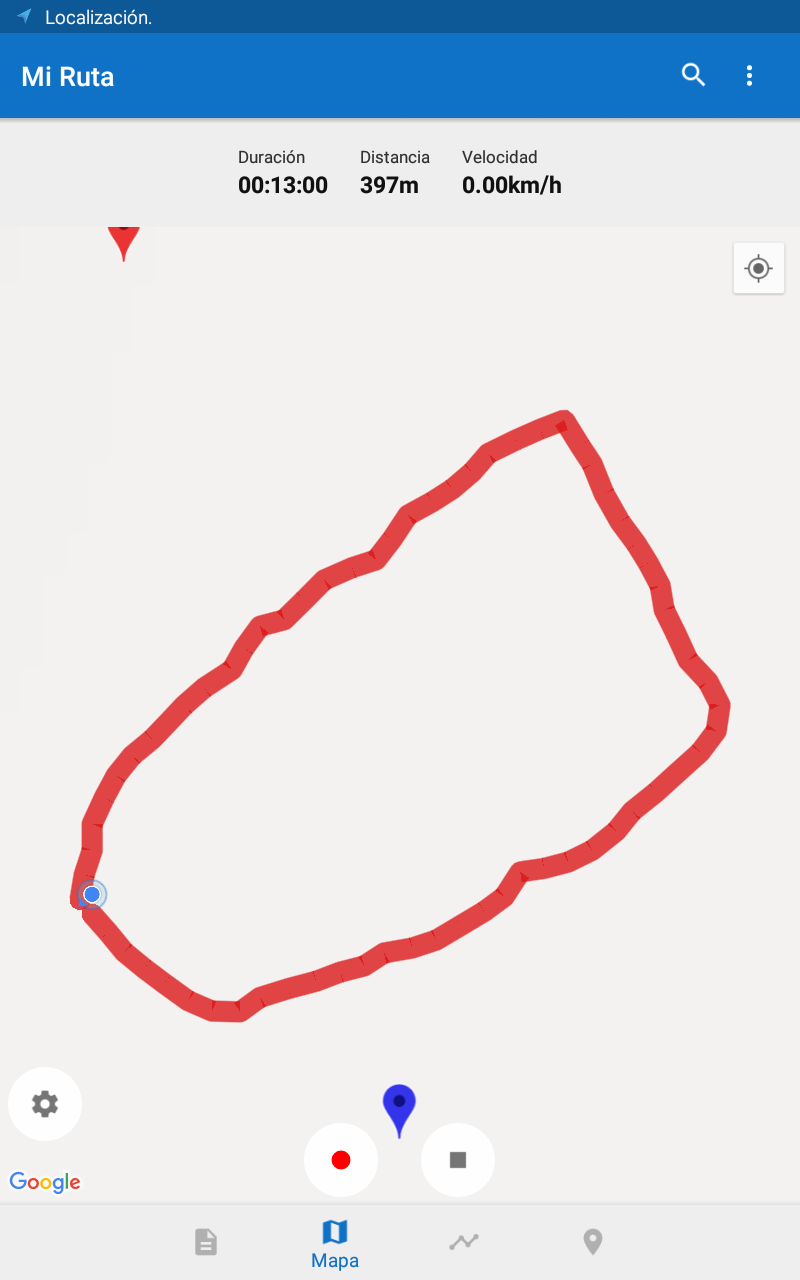This screenshot has height=1280, width=800.
Task: Tap the red marker pin
Action: coord(123,240)
